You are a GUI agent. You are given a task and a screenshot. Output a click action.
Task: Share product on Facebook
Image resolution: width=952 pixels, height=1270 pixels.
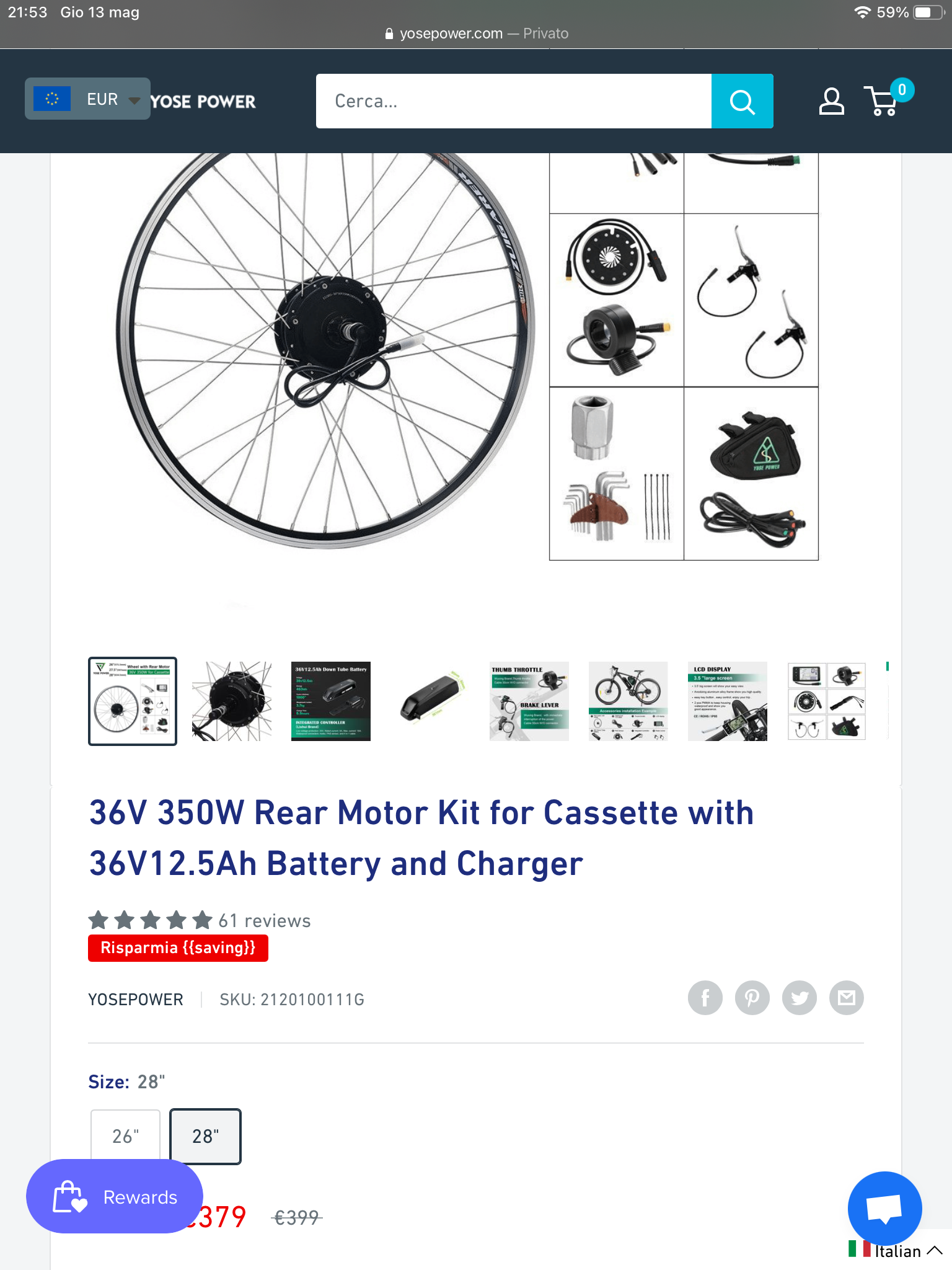(x=705, y=998)
